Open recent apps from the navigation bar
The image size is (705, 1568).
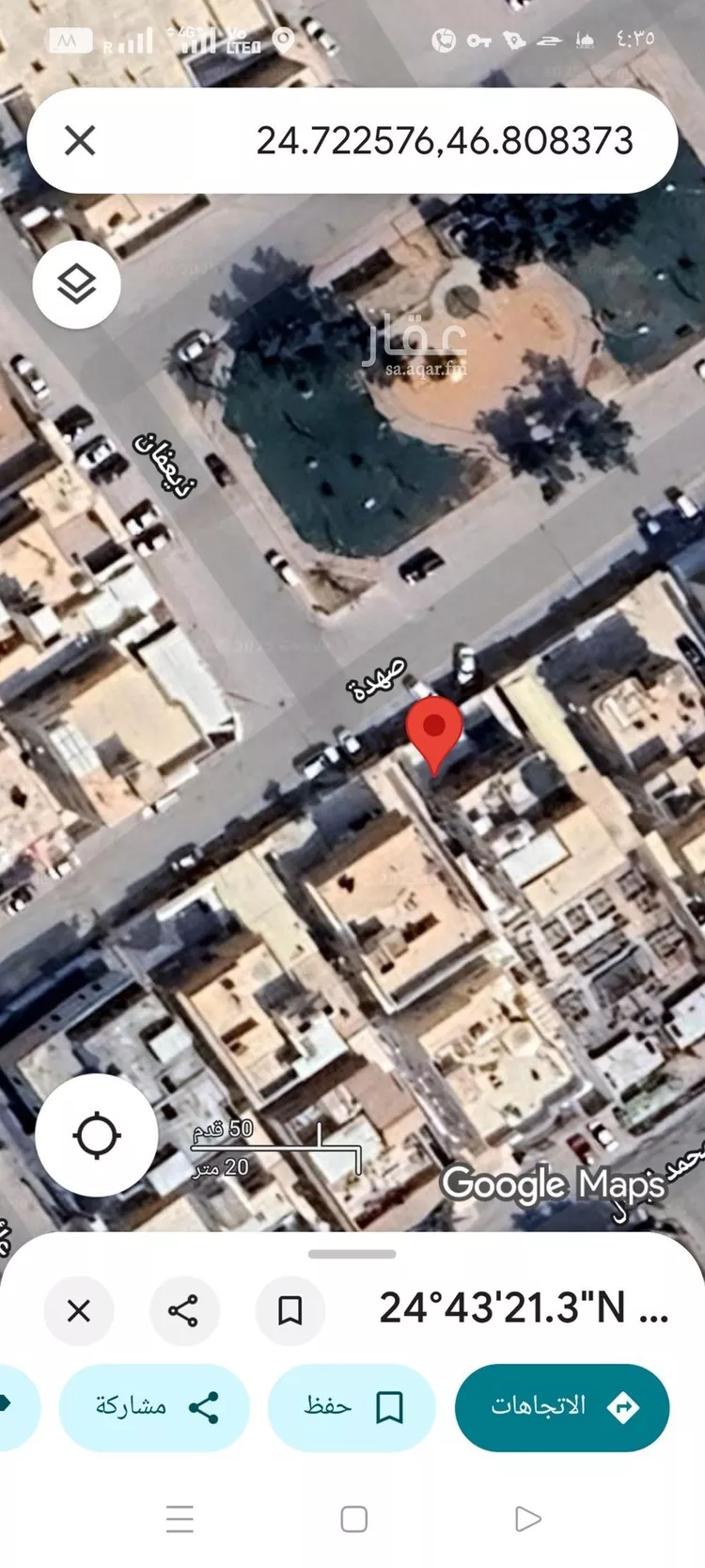click(x=179, y=1519)
